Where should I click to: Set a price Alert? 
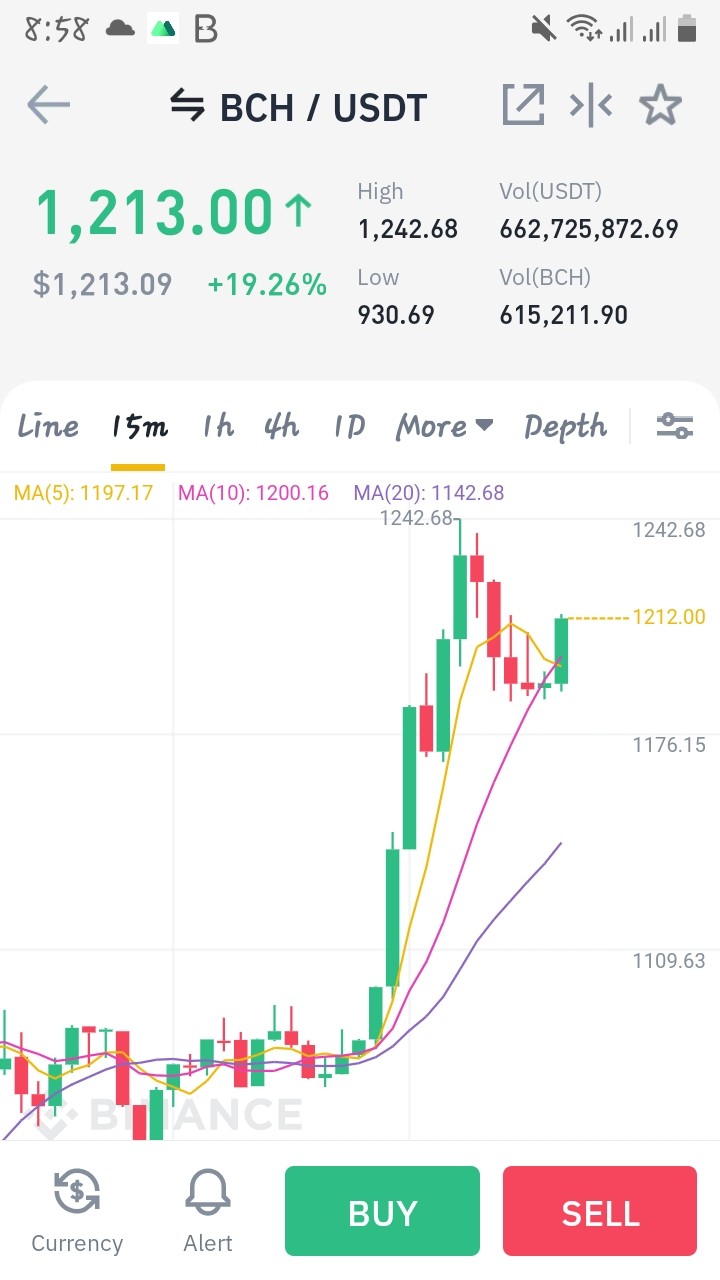point(208,1212)
